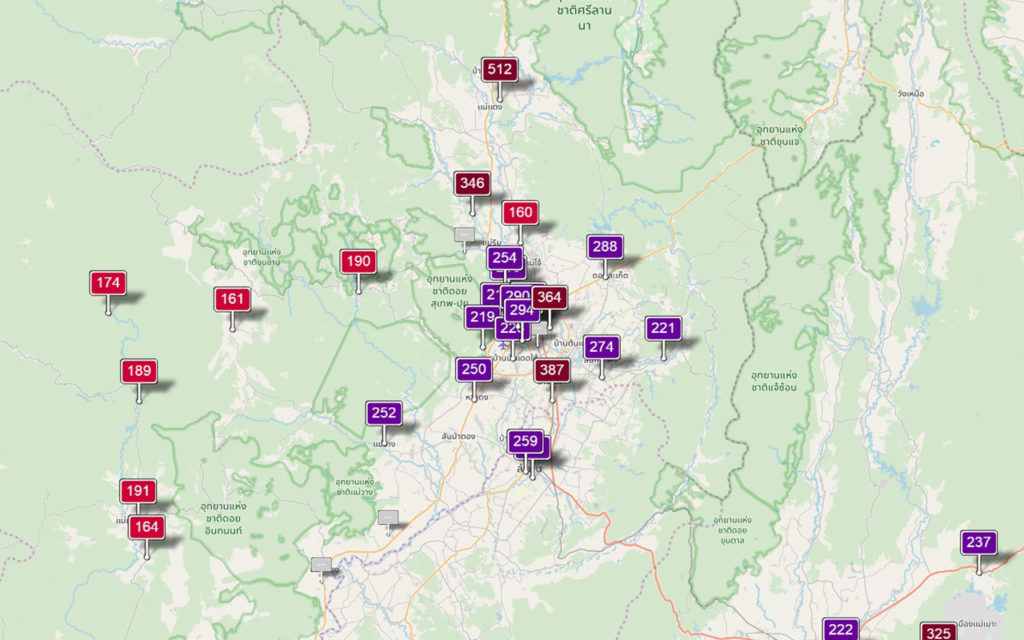Select the 364 station marker
This screenshot has width=1024, height=640.
pos(549,297)
